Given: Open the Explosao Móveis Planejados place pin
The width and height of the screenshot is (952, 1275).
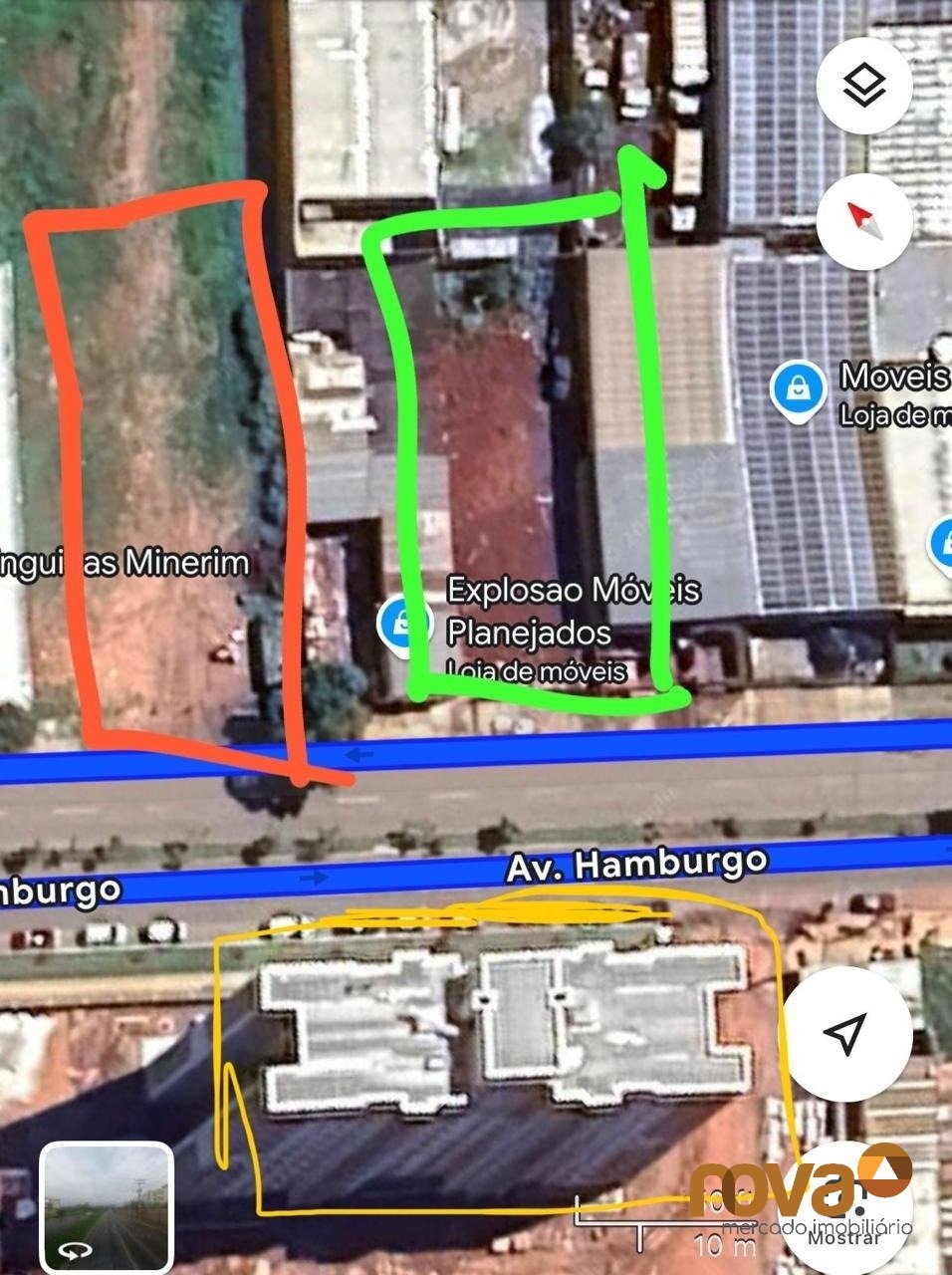Looking at the screenshot, I should click(403, 623).
